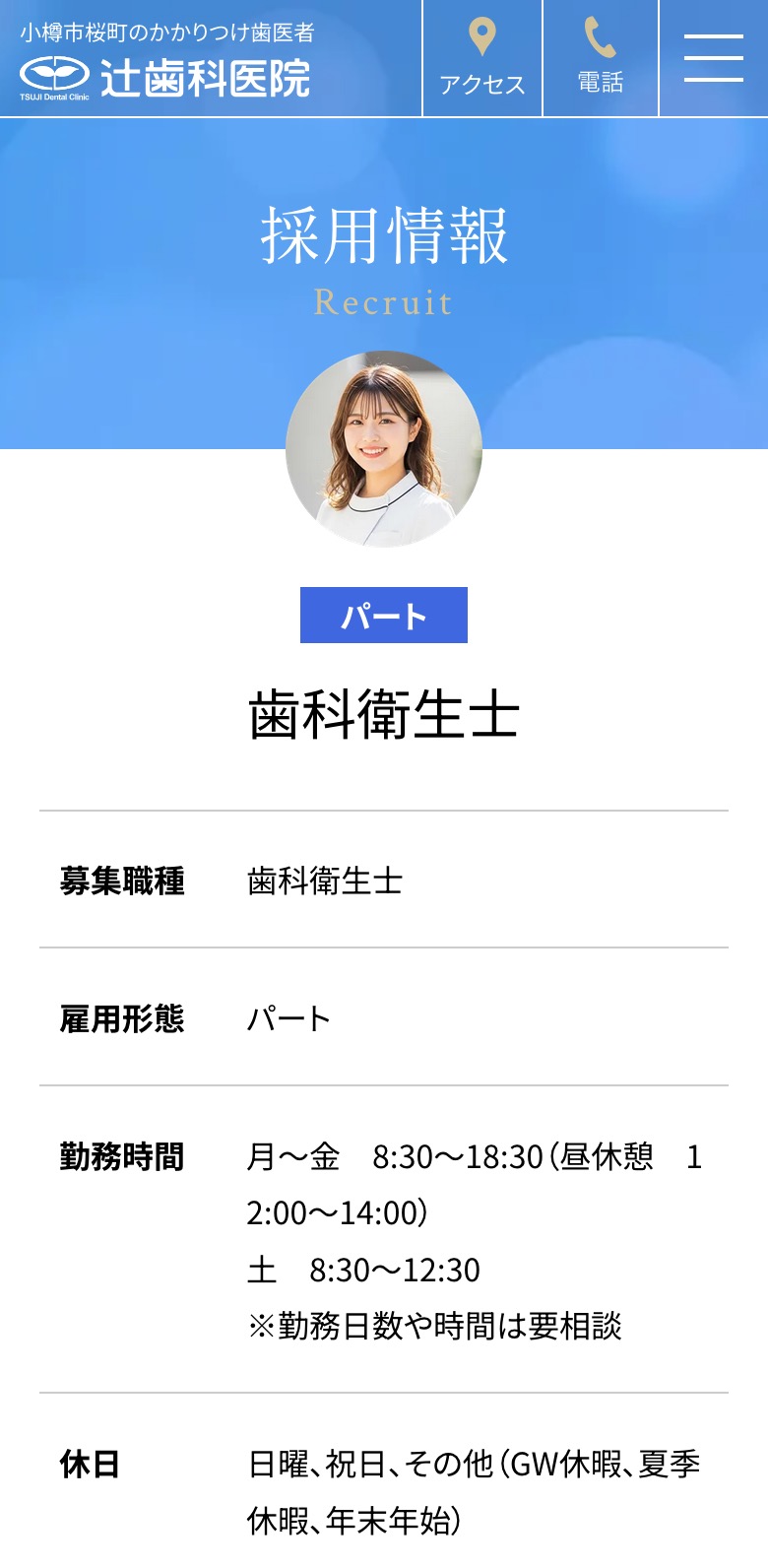The height and width of the screenshot is (1568, 768).
Task: Open the アクセス location page
Action: (482, 58)
